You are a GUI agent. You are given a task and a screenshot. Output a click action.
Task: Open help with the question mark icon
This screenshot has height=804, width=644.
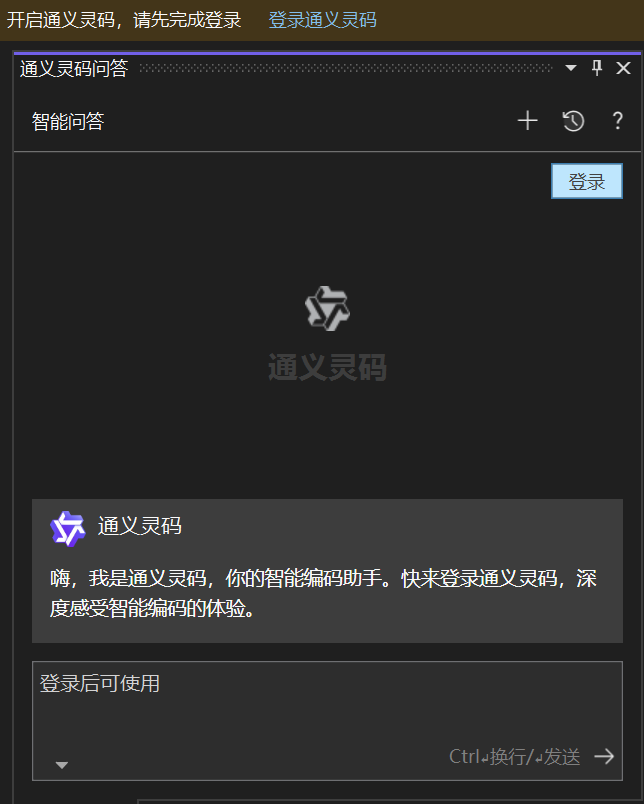point(617,121)
